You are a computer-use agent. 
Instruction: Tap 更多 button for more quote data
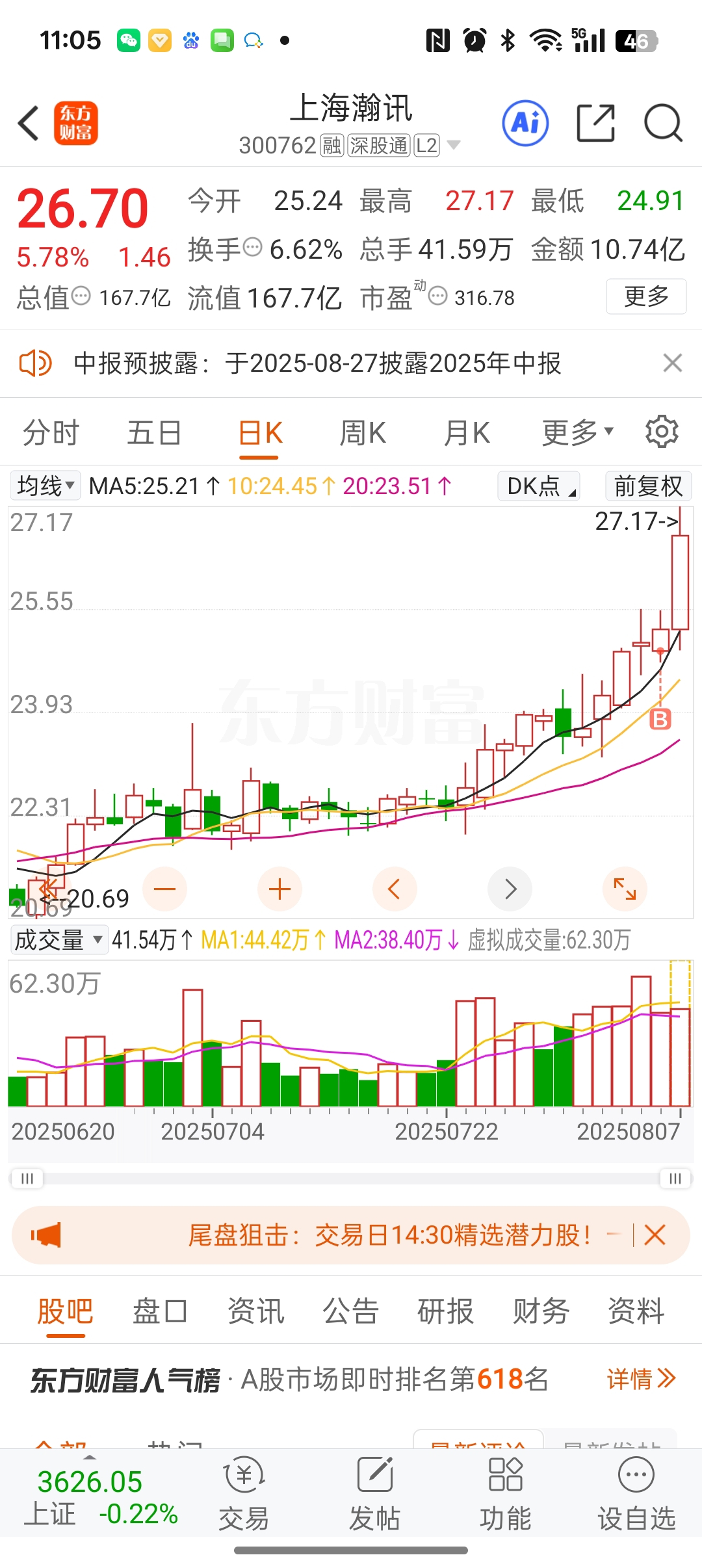[646, 296]
